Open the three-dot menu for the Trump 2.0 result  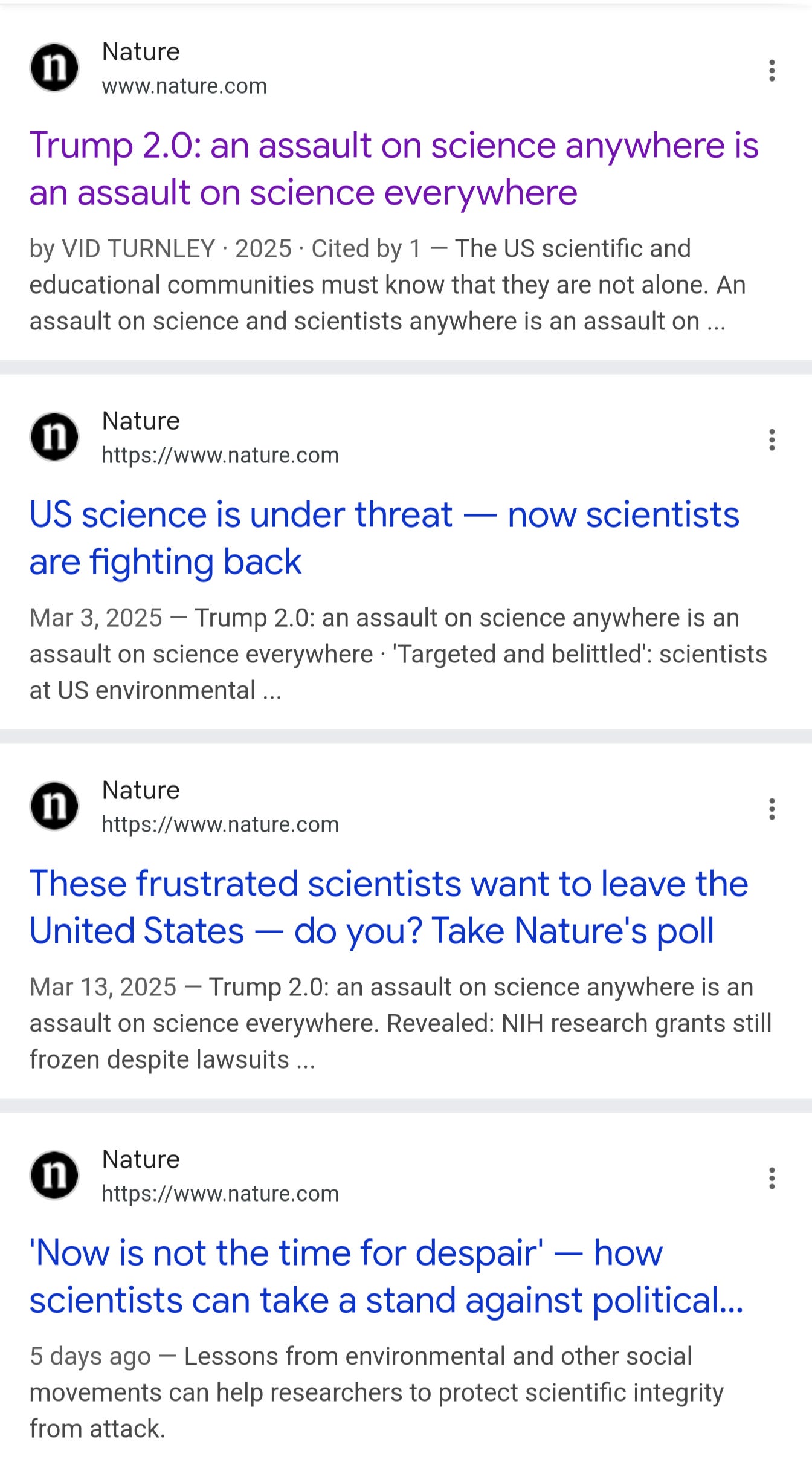(x=772, y=71)
